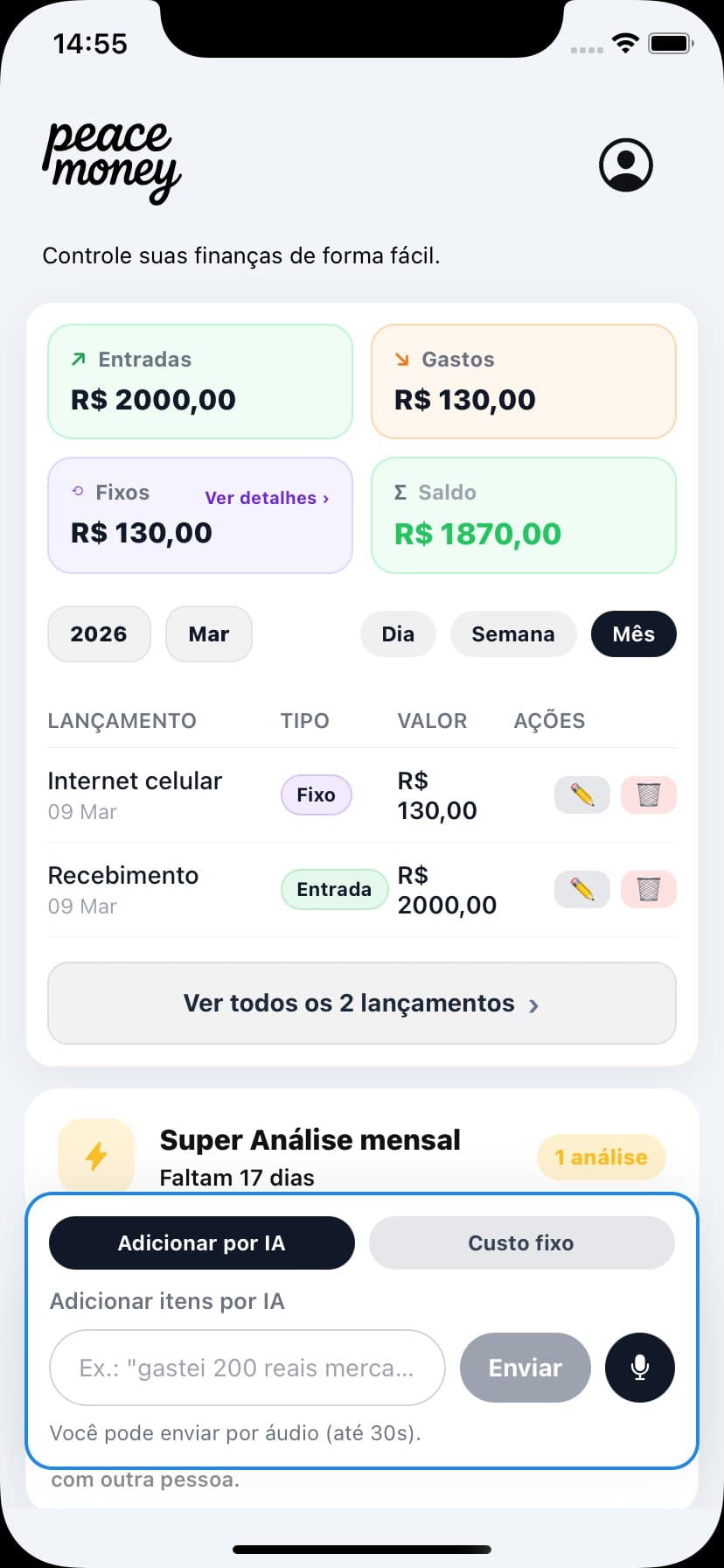Click Ver todos os 2 lançamentos
Screen dimensions: 724x1568
coord(361,1003)
